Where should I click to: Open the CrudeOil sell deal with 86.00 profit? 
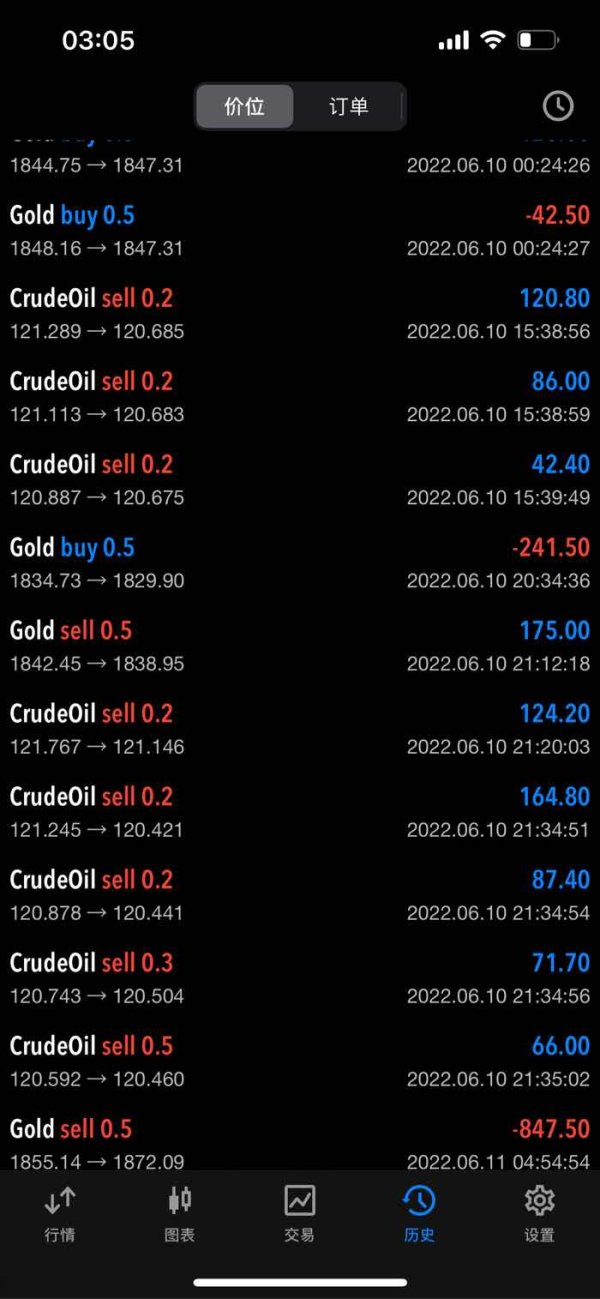coord(300,397)
